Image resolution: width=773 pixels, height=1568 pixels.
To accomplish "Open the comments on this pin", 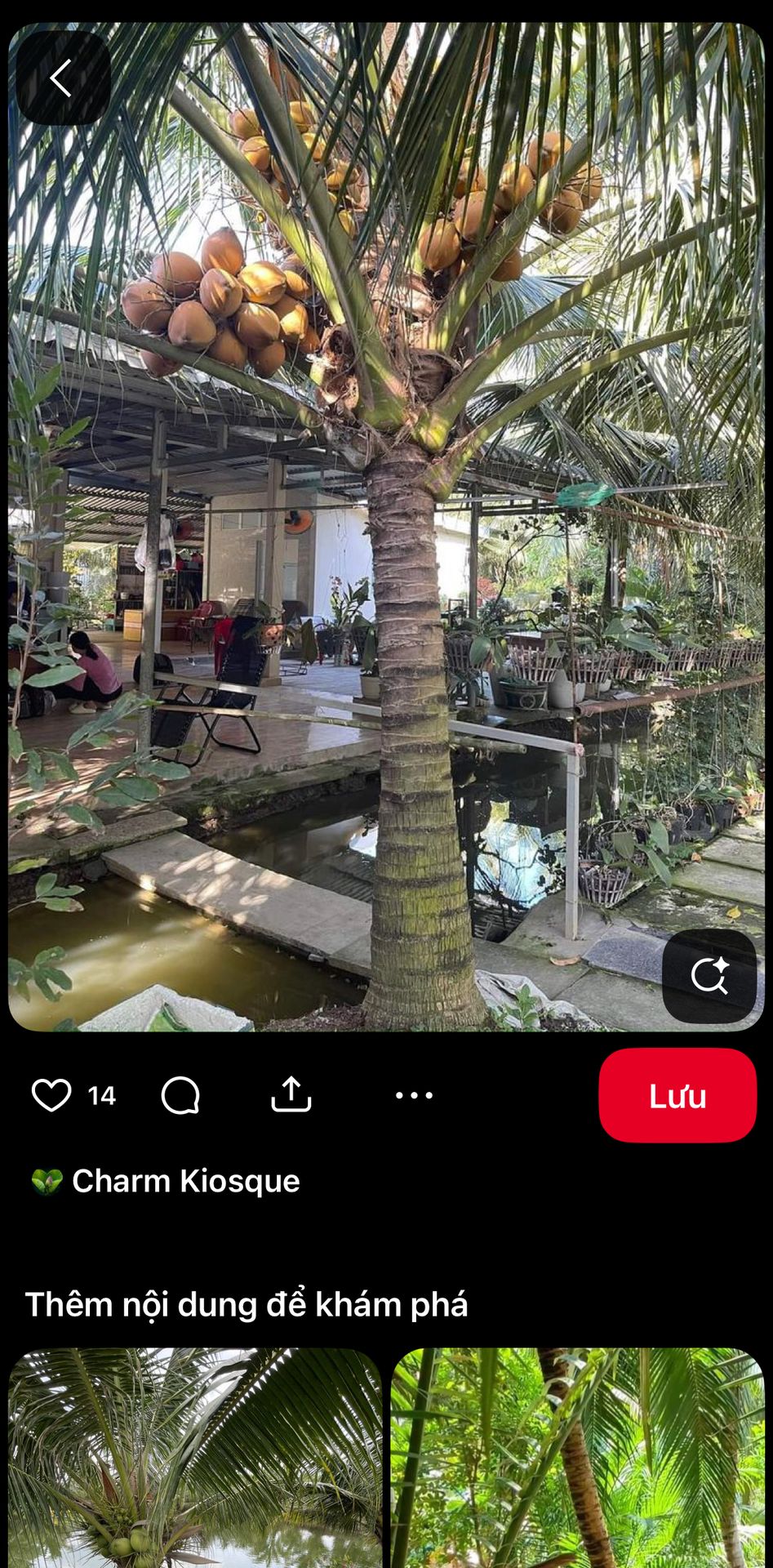I will pos(180,1095).
